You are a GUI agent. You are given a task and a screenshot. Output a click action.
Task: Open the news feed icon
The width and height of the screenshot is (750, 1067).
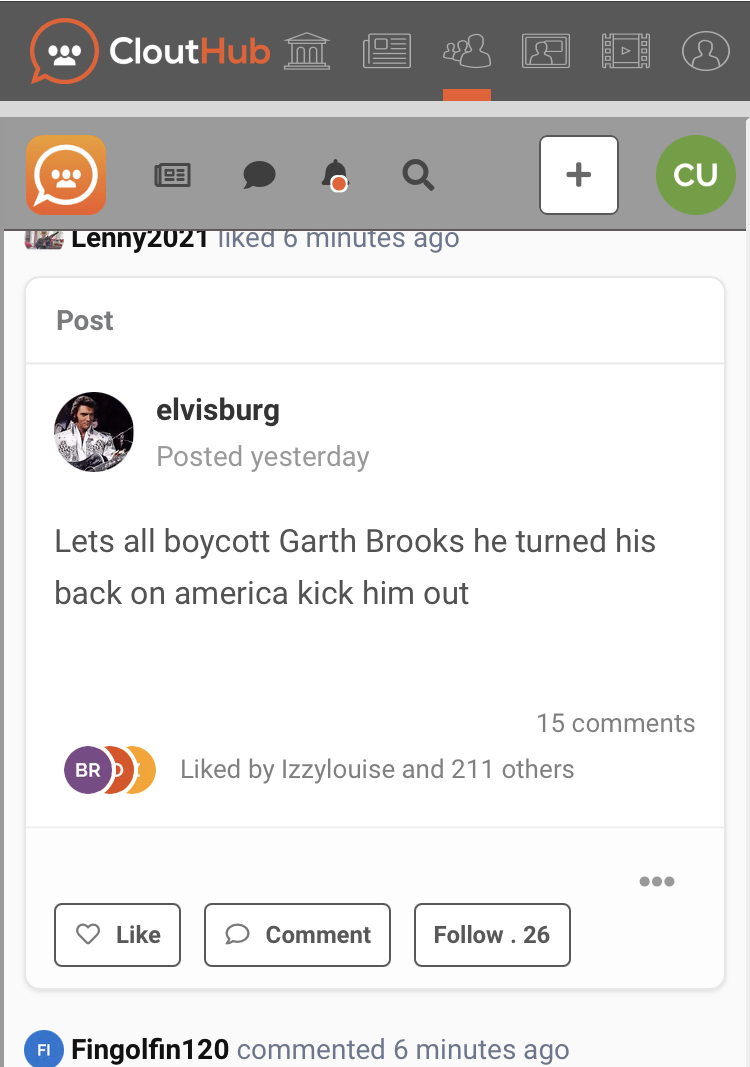pyautogui.click(x=173, y=176)
